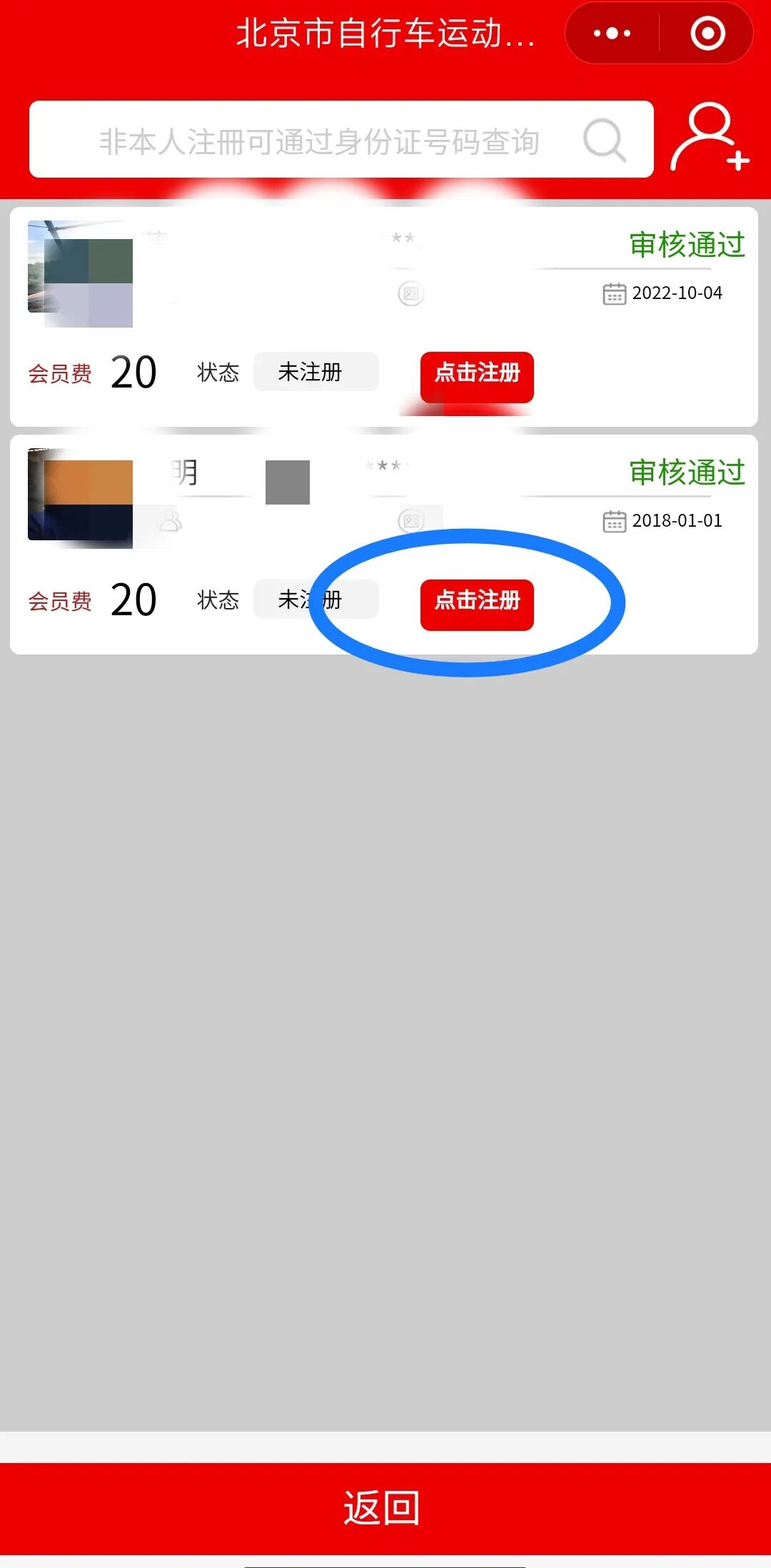Click the 未注册 status badge on first card
Viewport: 771px width, 1568px height.
point(316,372)
